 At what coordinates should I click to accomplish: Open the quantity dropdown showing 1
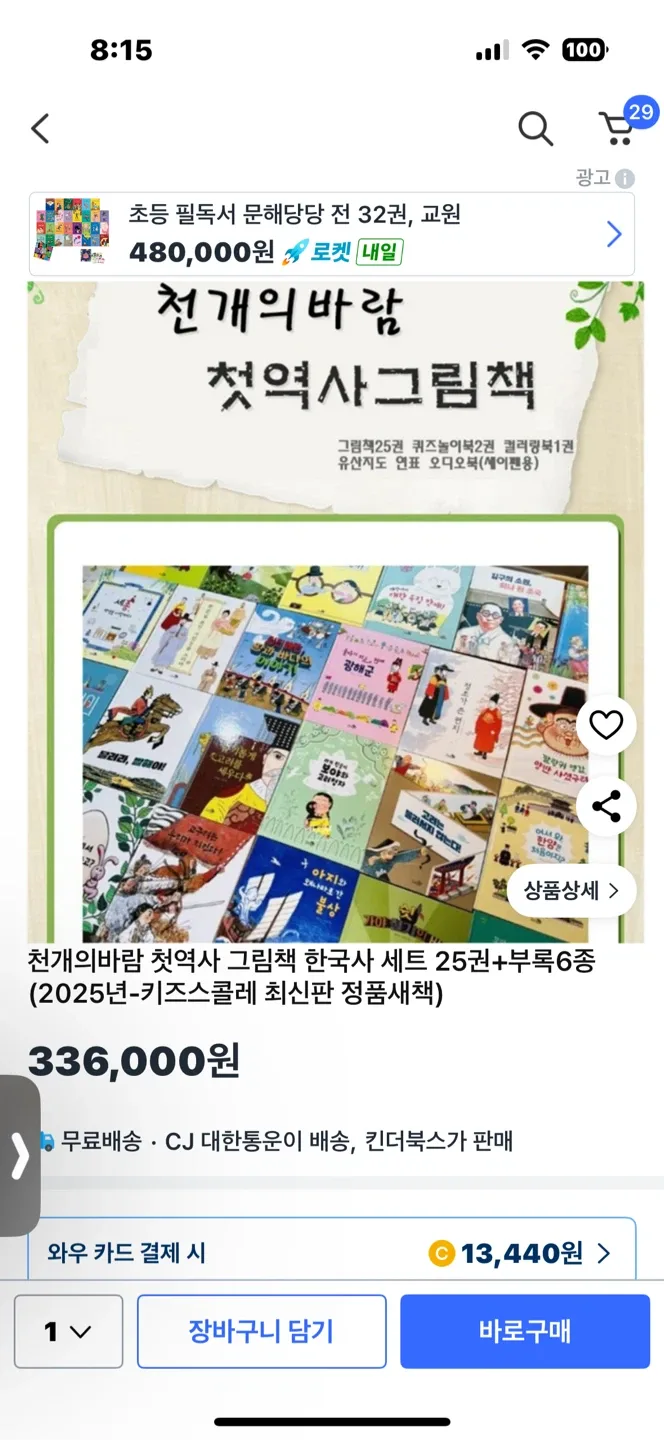click(x=68, y=1331)
